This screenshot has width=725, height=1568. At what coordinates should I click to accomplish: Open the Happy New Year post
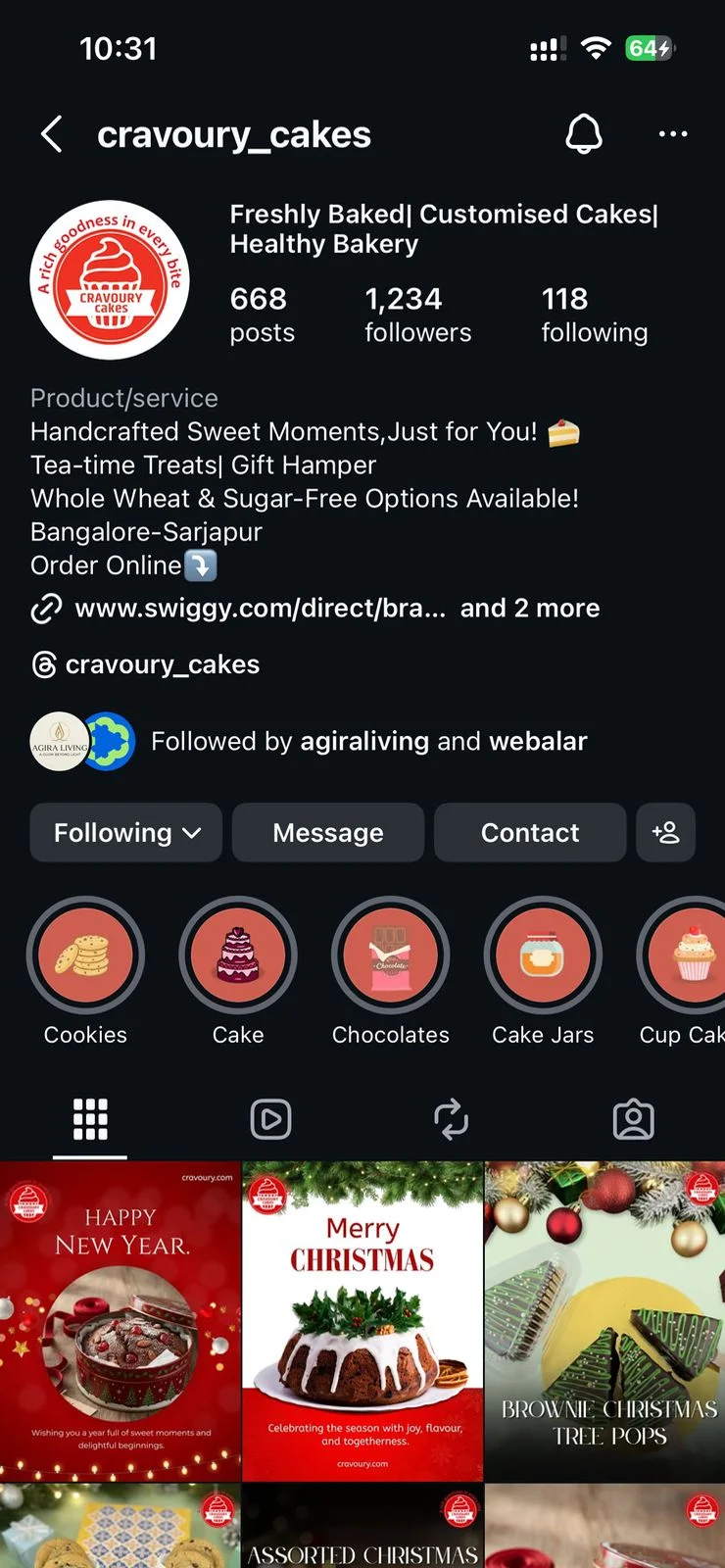point(121,1321)
